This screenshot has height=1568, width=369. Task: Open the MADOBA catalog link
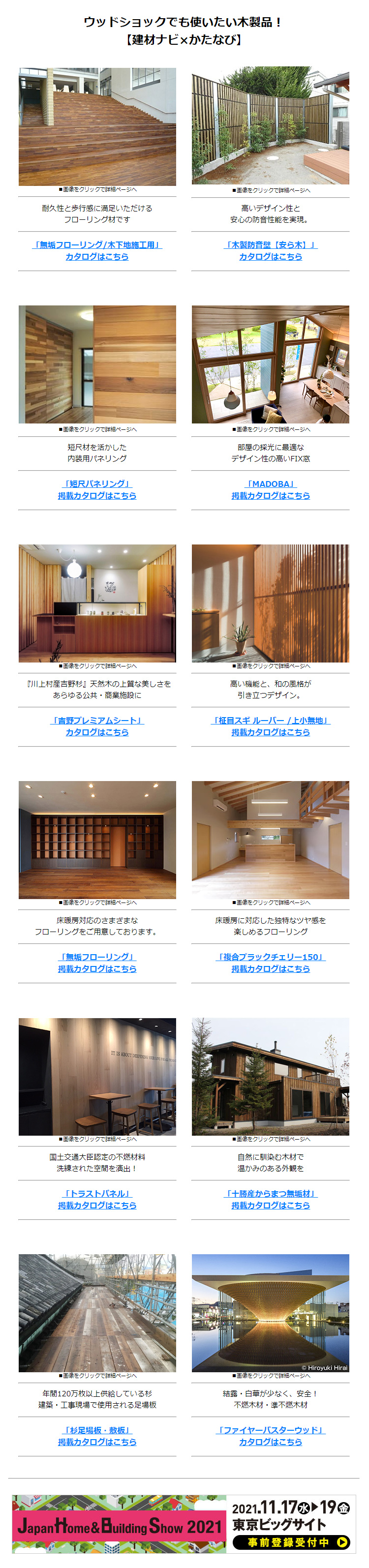pos(271,490)
